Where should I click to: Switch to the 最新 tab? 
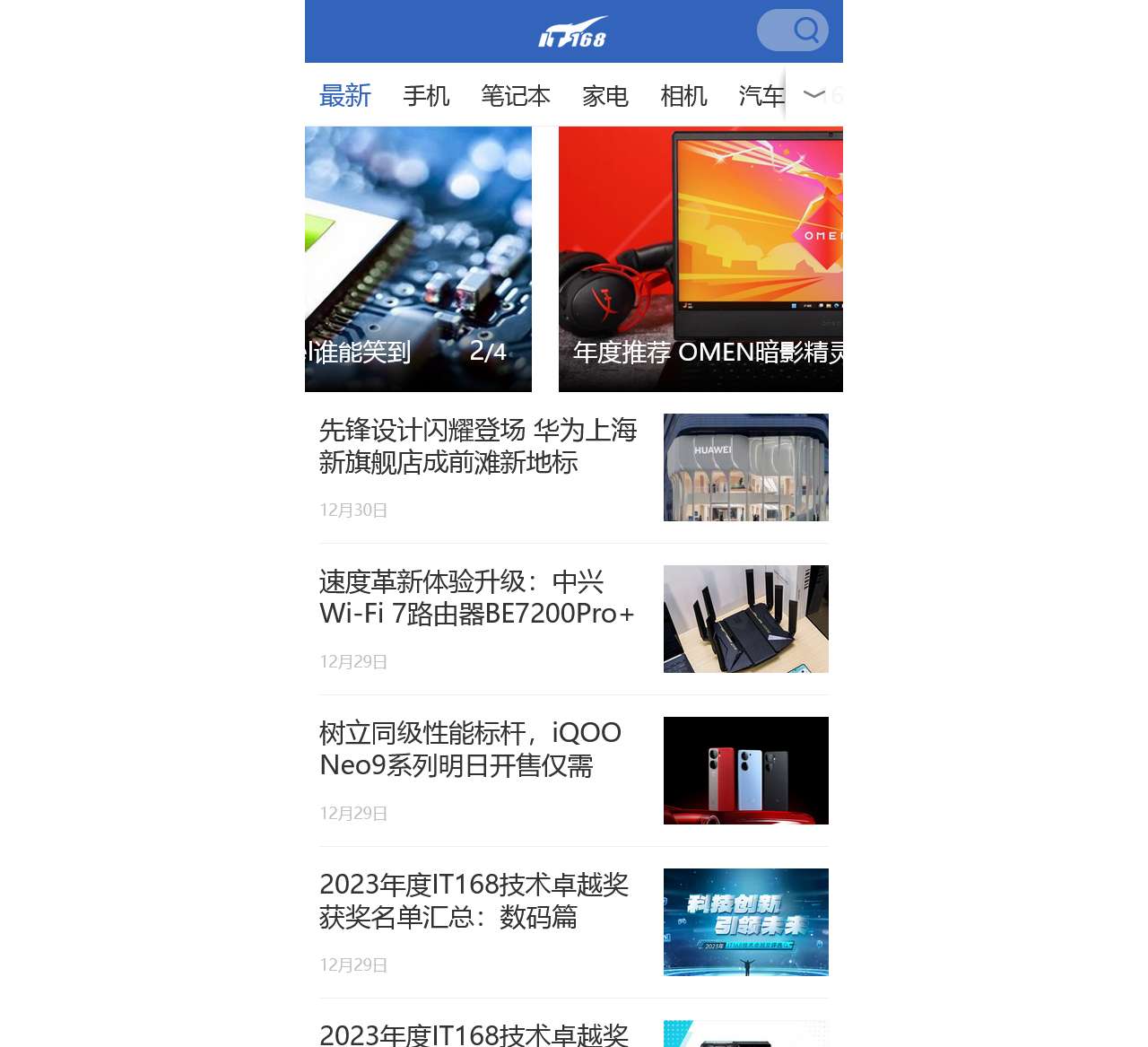(345, 96)
